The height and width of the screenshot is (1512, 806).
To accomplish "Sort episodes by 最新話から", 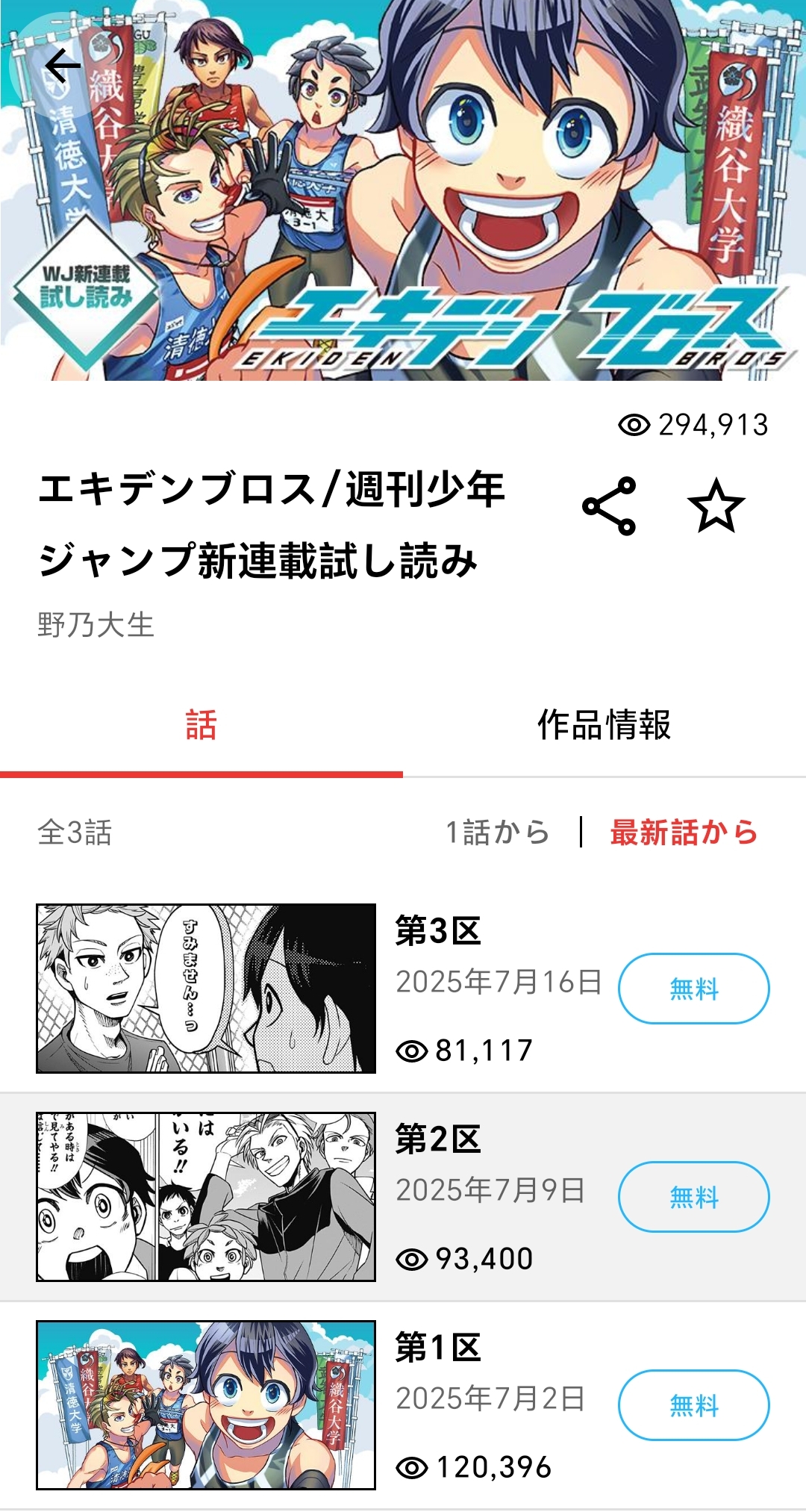I will tap(684, 832).
